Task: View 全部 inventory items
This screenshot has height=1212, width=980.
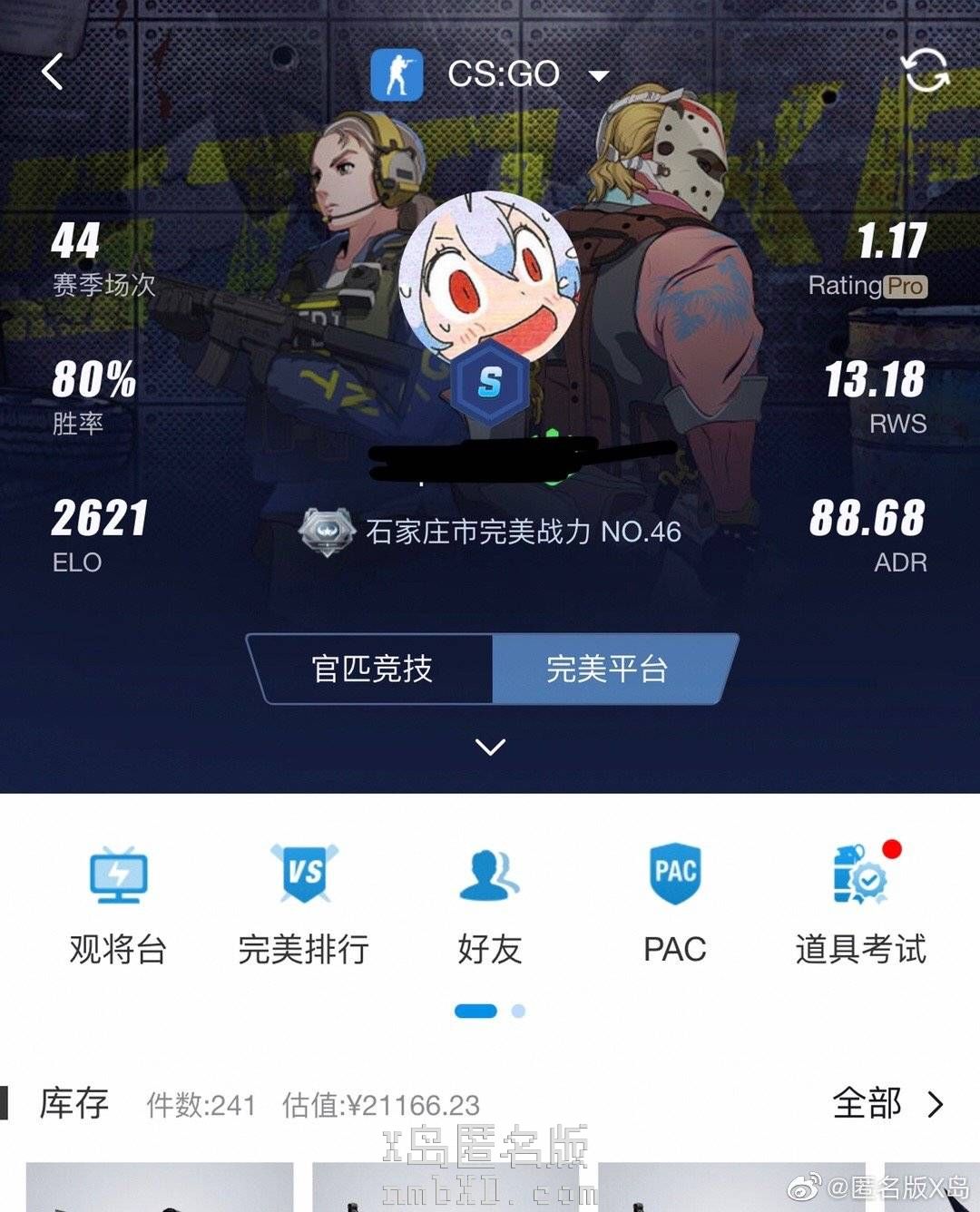Action: (x=887, y=1104)
